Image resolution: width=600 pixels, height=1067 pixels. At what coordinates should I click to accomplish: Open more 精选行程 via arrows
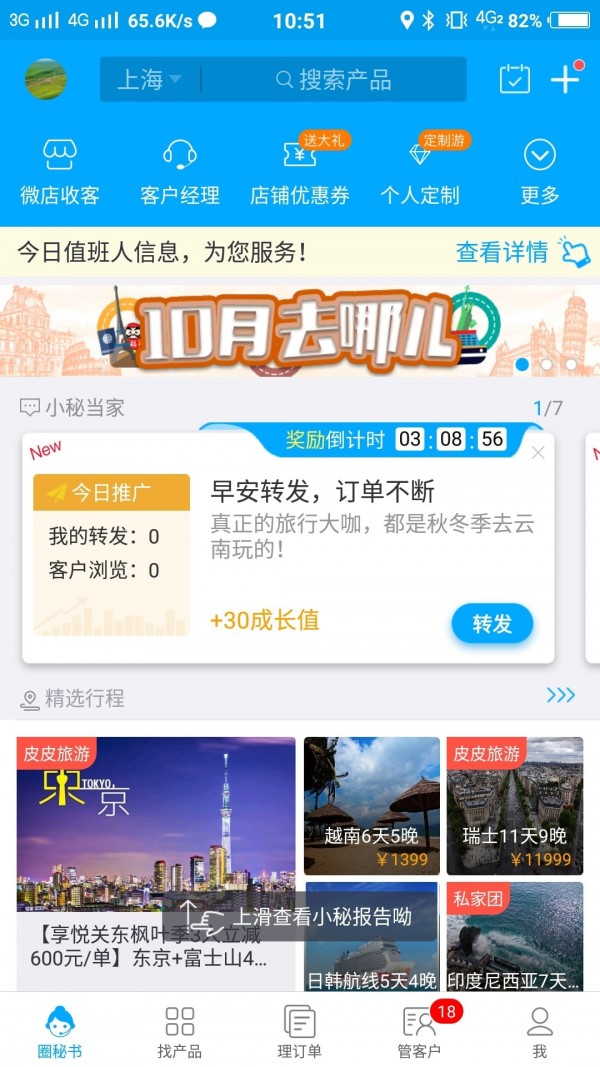(560, 695)
